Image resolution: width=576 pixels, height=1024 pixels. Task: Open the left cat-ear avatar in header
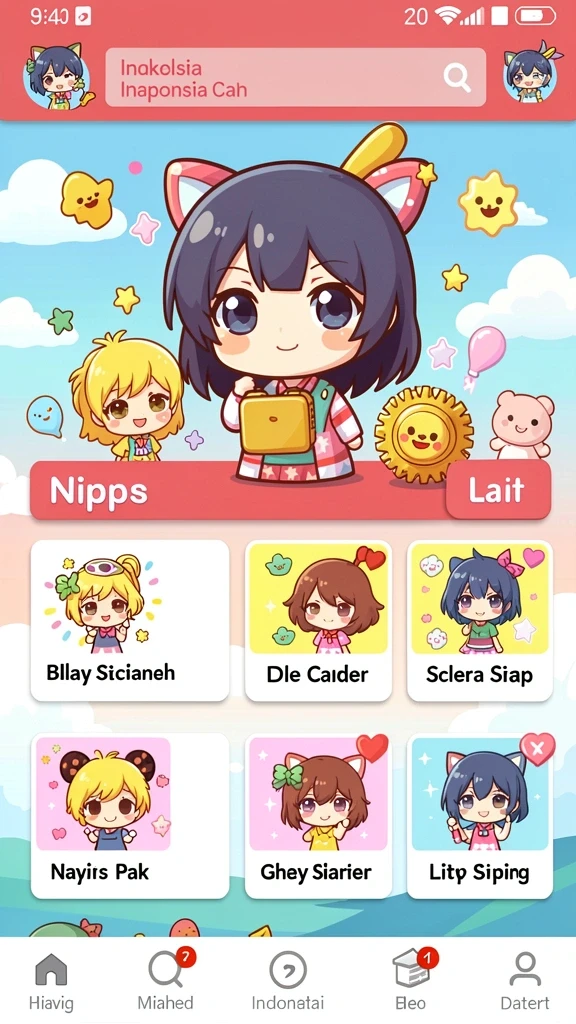pyautogui.click(x=56, y=77)
